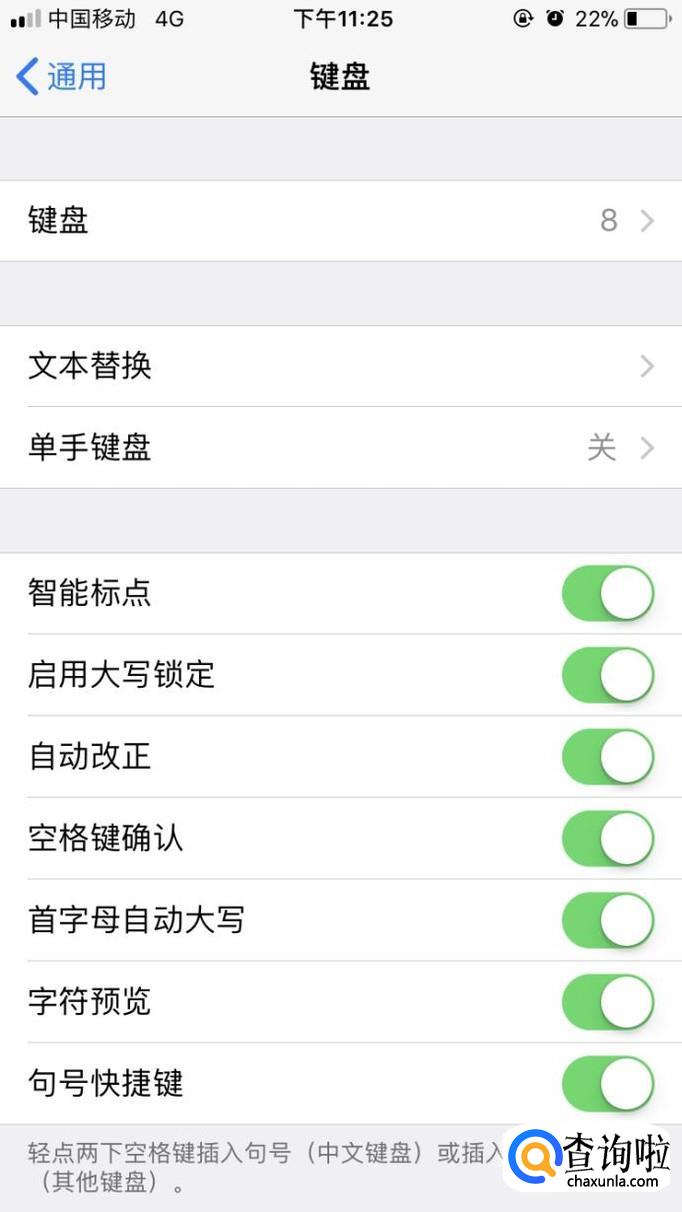The height and width of the screenshot is (1212, 682).
Task: Open 单手键盘 options
Action: click(340, 448)
